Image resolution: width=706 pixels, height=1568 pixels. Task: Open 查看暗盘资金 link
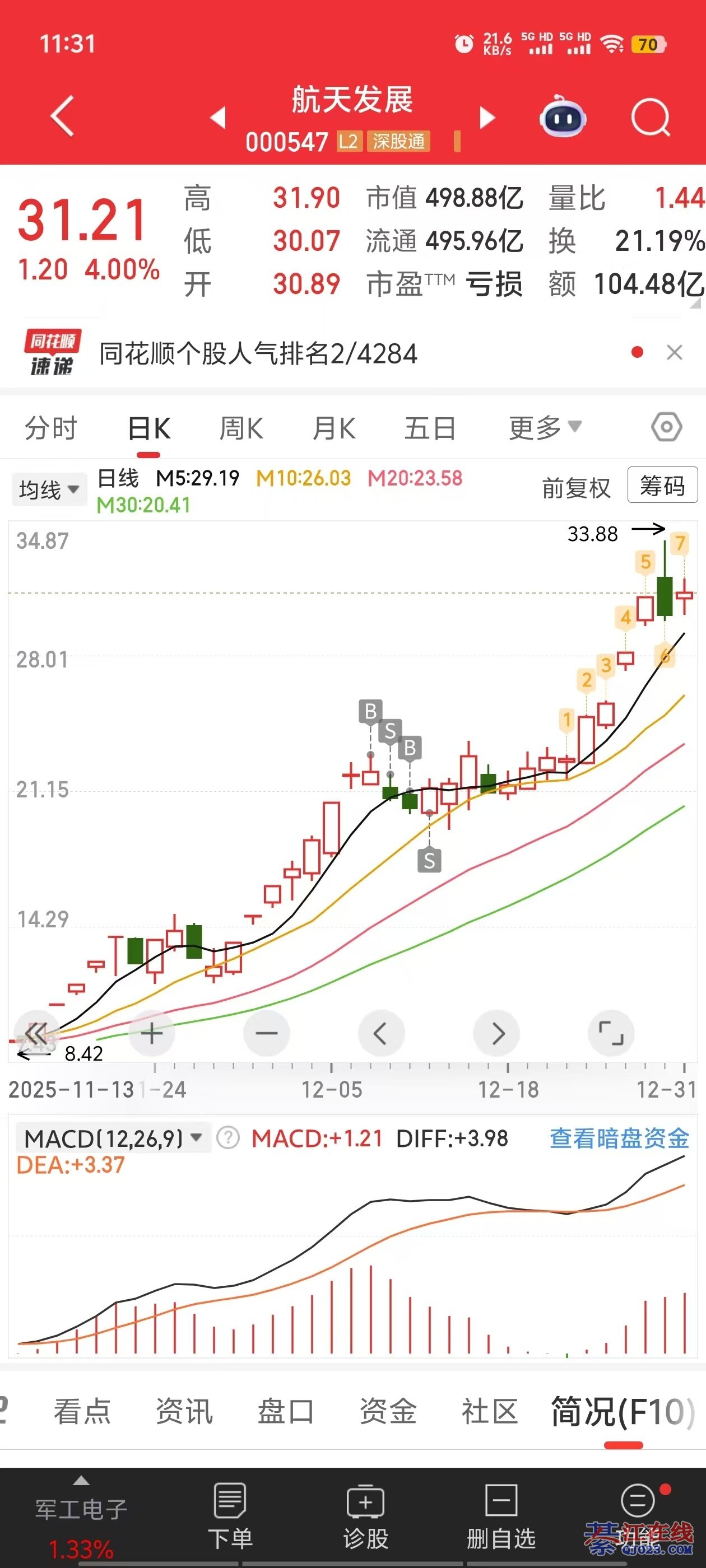pyautogui.click(x=619, y=1138)
